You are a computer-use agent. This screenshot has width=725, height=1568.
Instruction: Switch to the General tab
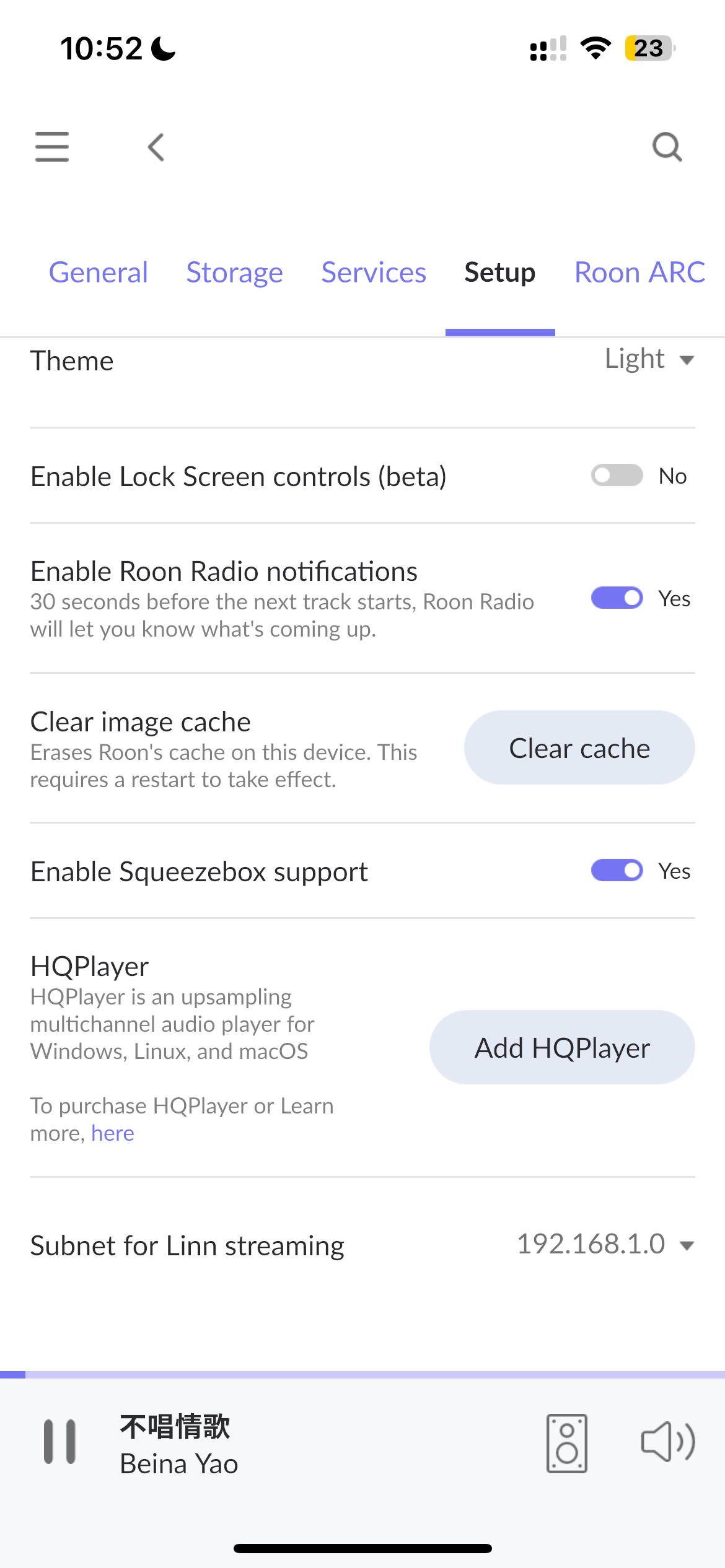99,272
